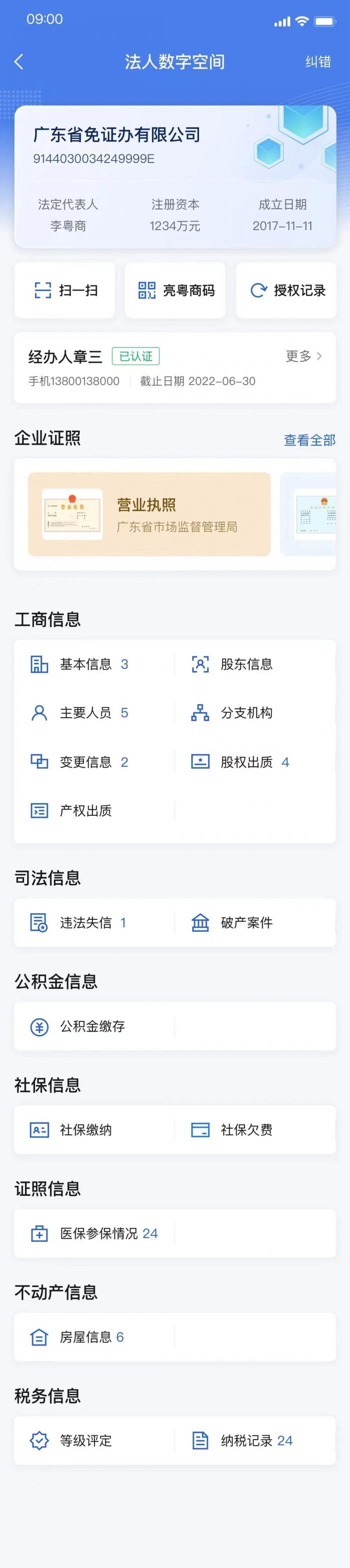View 主要人员 key personnel

(85, 713)
